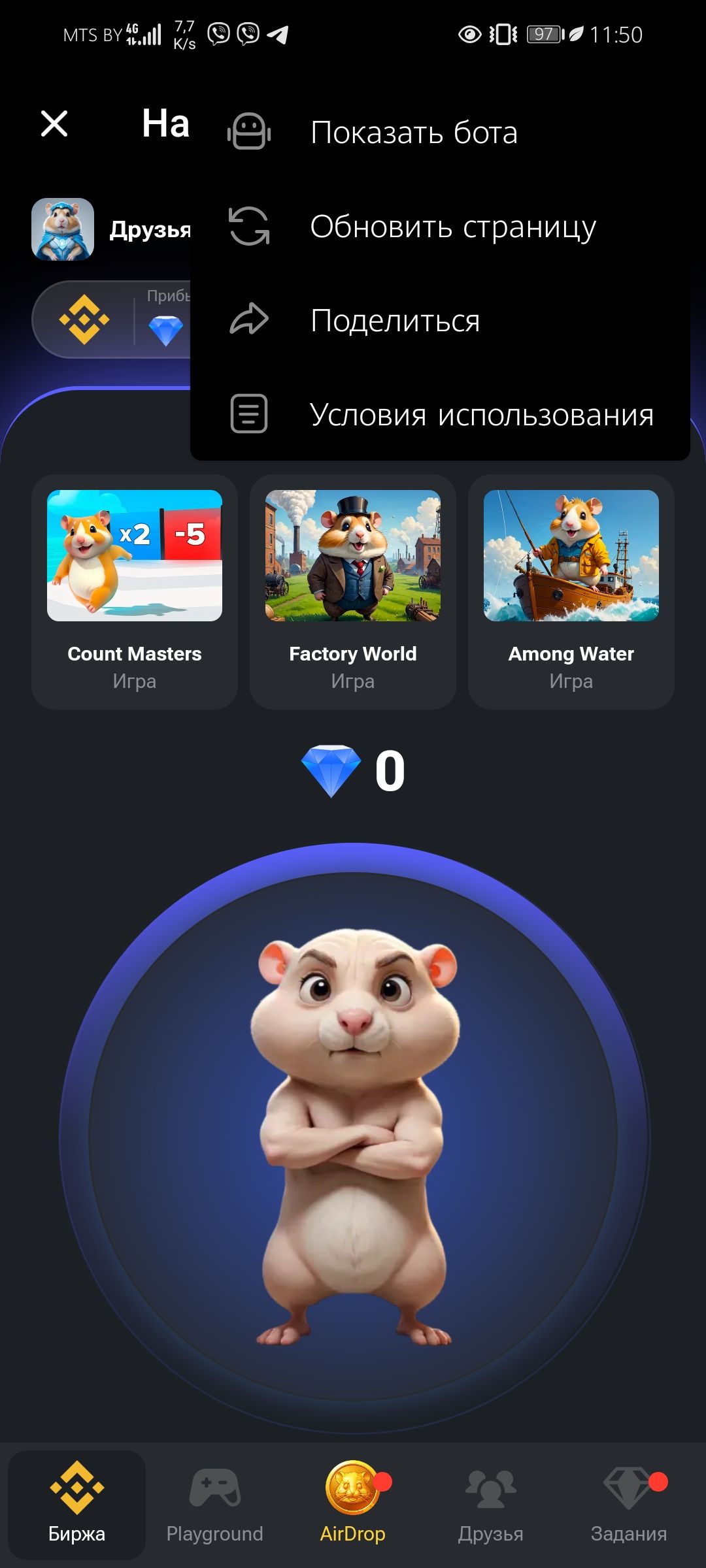This screenshot has width=706, height=1568.
Task: Close the mini app with the X
Action: (54, 123)
